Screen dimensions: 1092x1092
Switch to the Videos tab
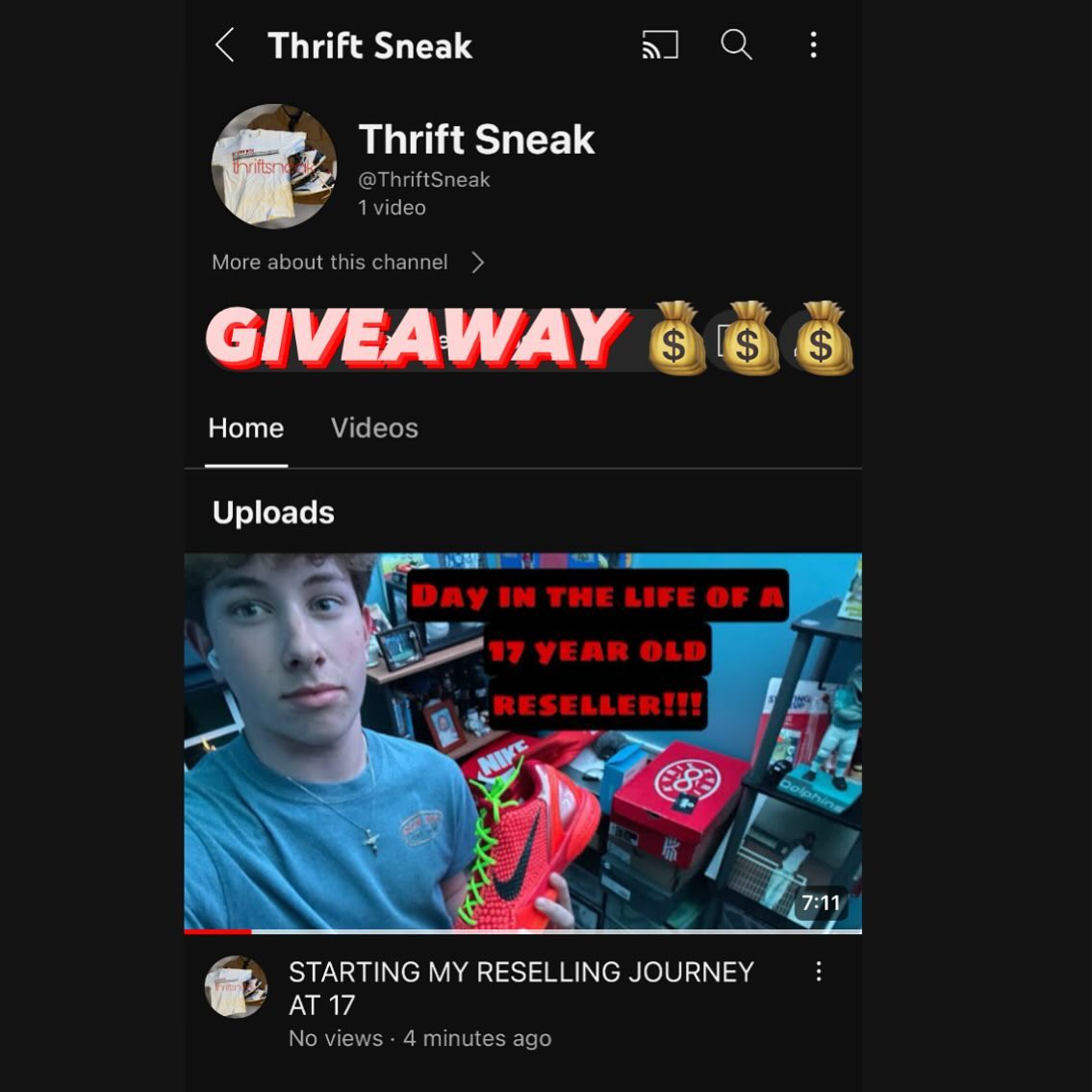tap(374, 428)
